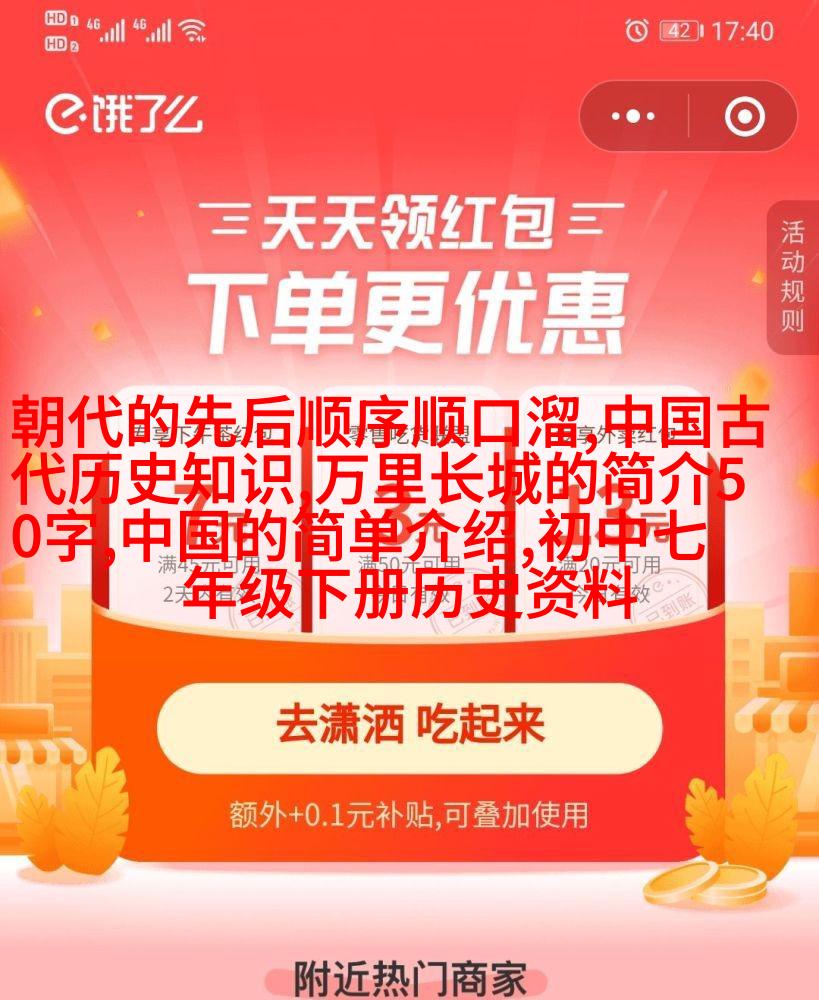The height and width of the screenshot is (1000, 819).
Task: Close the mini program via circle icon
Action: coord(744,117)
